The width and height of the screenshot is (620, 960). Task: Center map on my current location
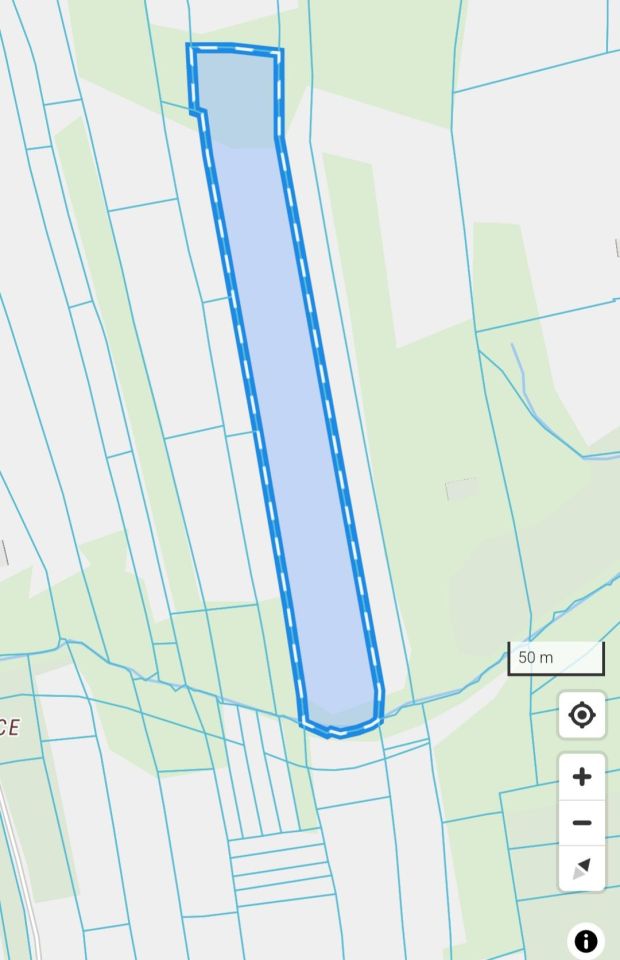click(581, 715)
